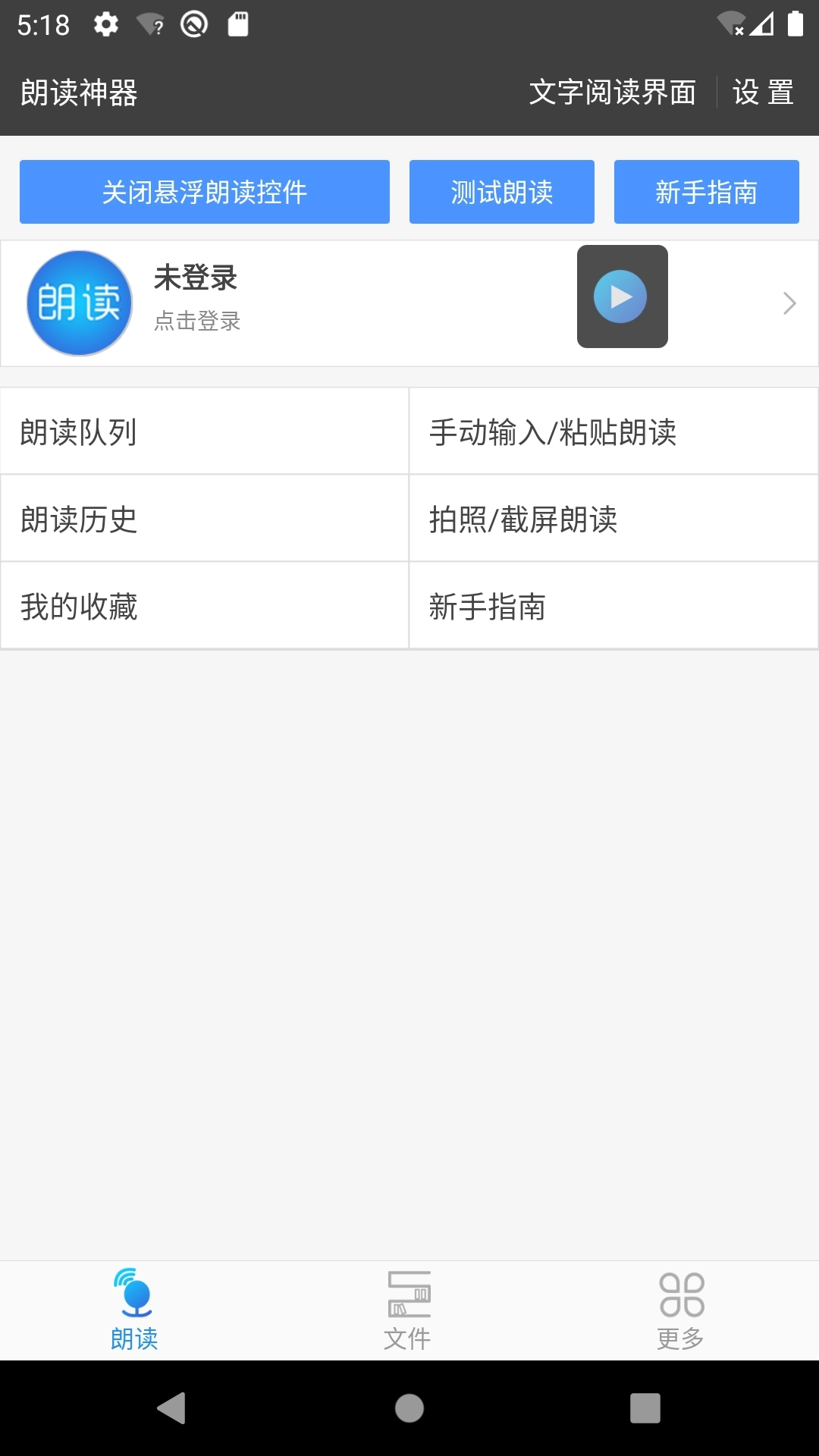Viewport: 819px width, 1456px height.
Task: Open 设置 from the top bar
Action: coord(762,93)
